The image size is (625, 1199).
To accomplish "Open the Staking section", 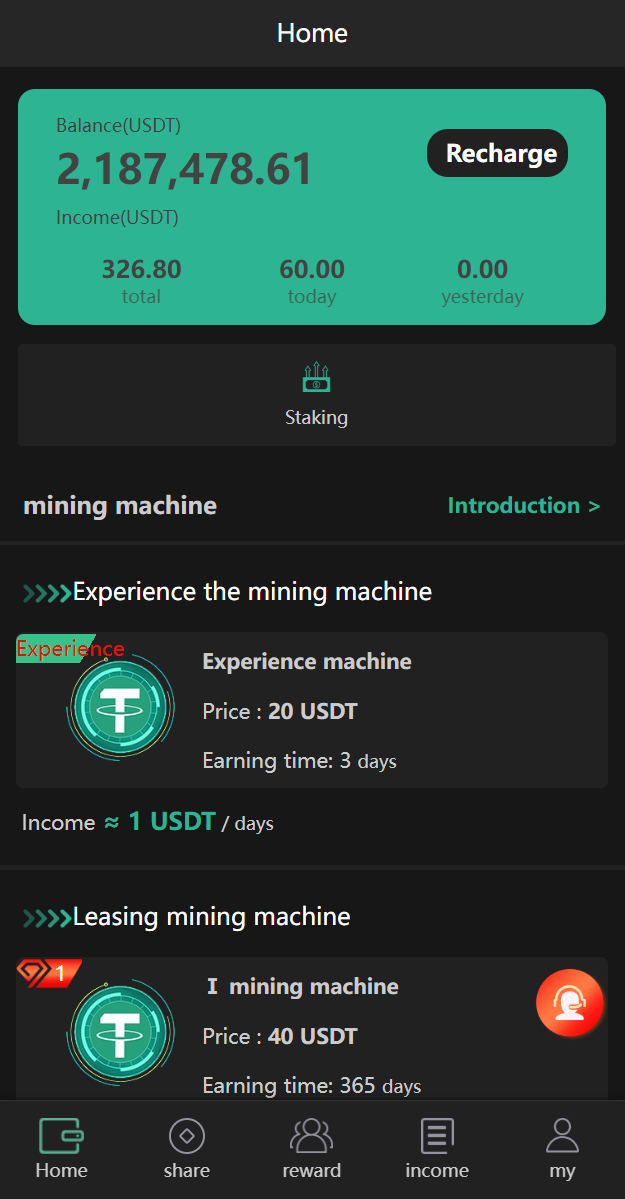I will click(316, 395).
